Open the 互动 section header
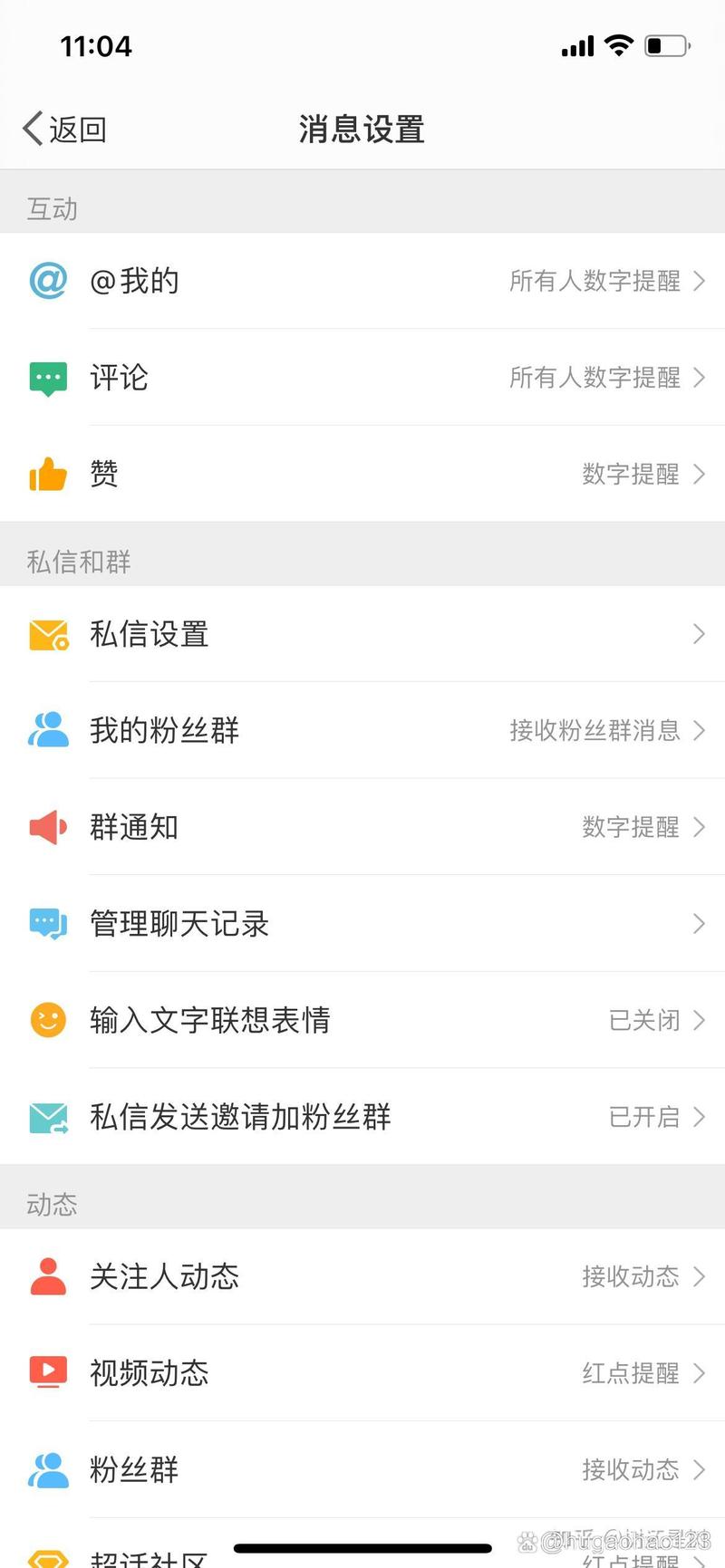Viewport: 725px width, 1568px height. coord(51,208)
